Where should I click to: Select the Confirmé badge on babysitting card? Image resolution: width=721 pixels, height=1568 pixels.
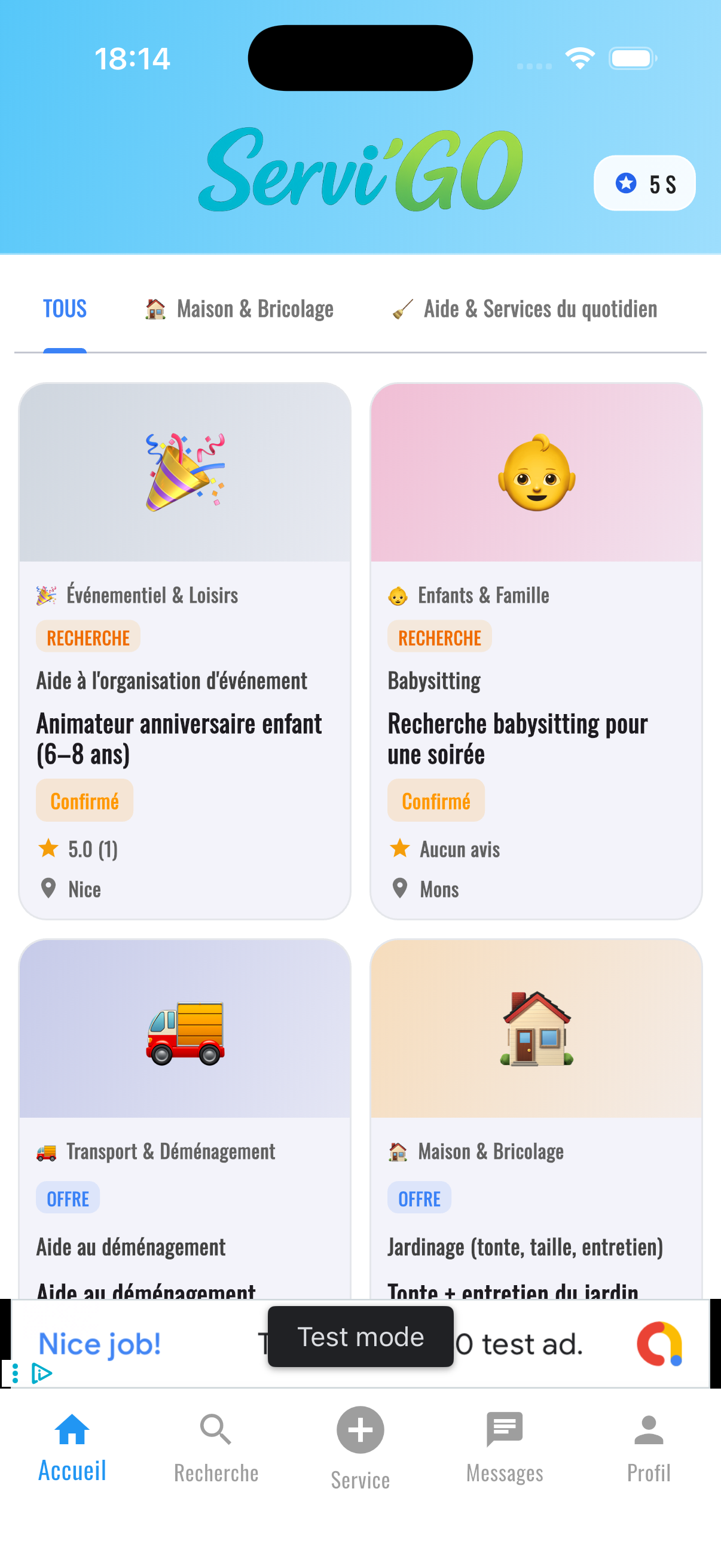436,800
